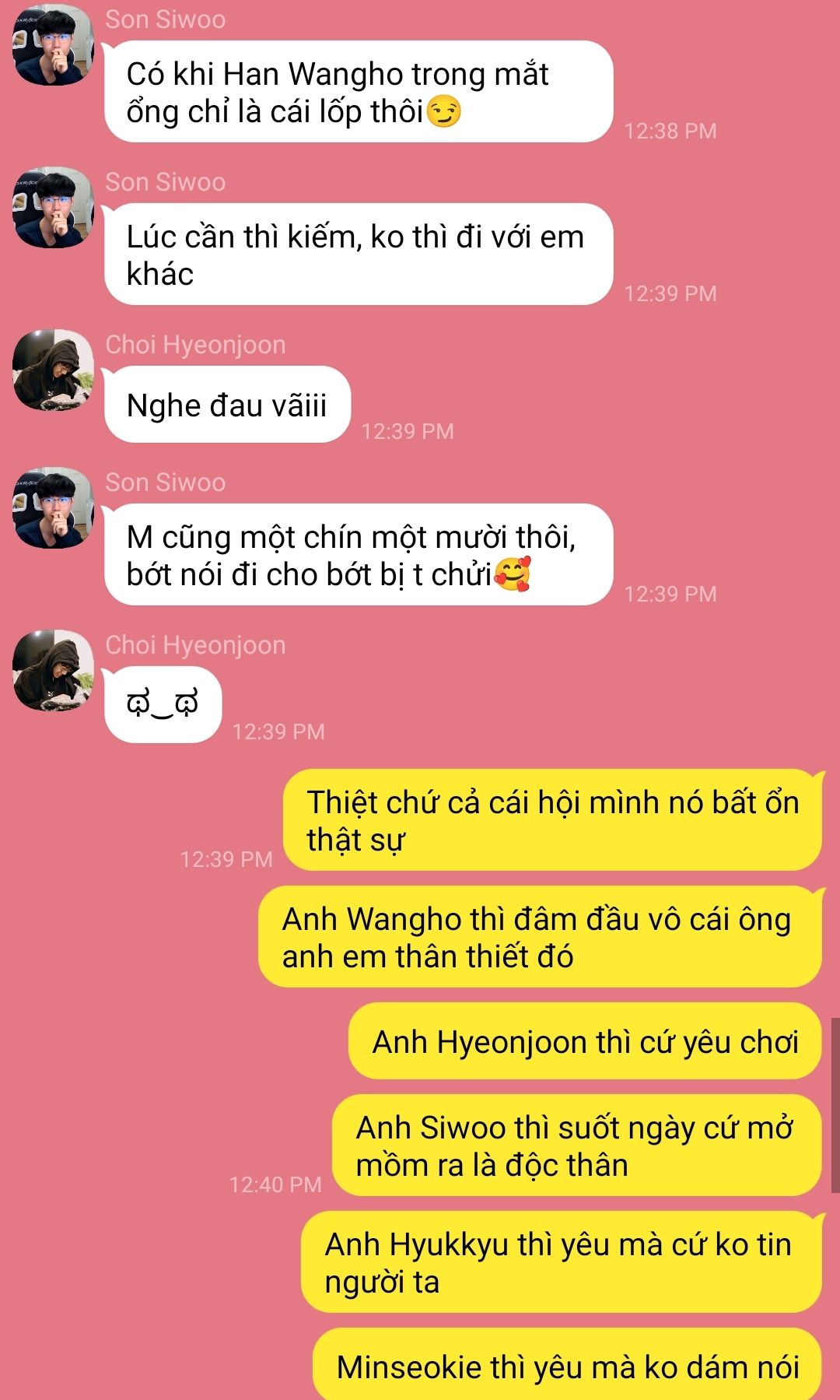Screen dimensions: 840x1400
Task: Open Son Siwoo's avatar beside the 12:38 PM message
Action: [x=53, y=45]
